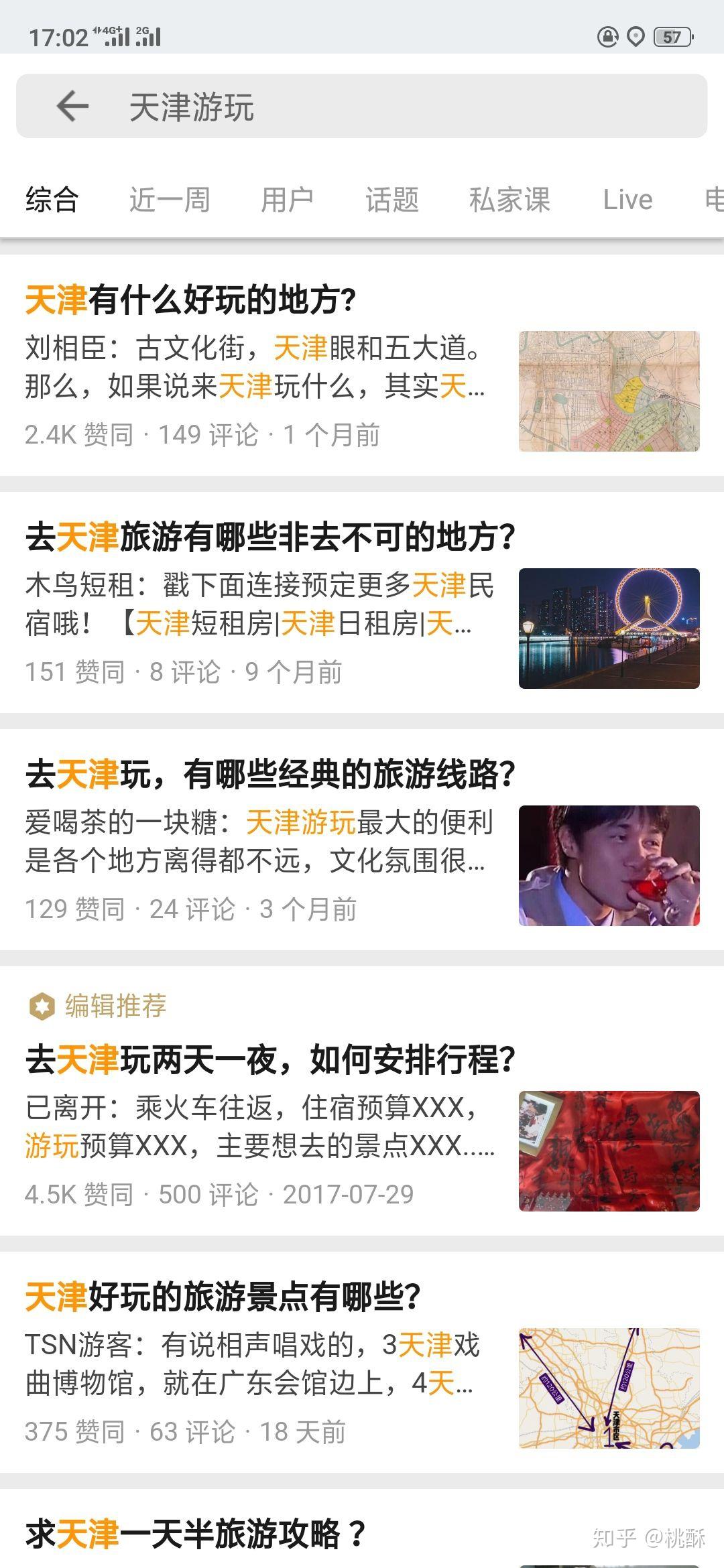
Task: Switch to the Live tab
Action: [x=627, y=200]
